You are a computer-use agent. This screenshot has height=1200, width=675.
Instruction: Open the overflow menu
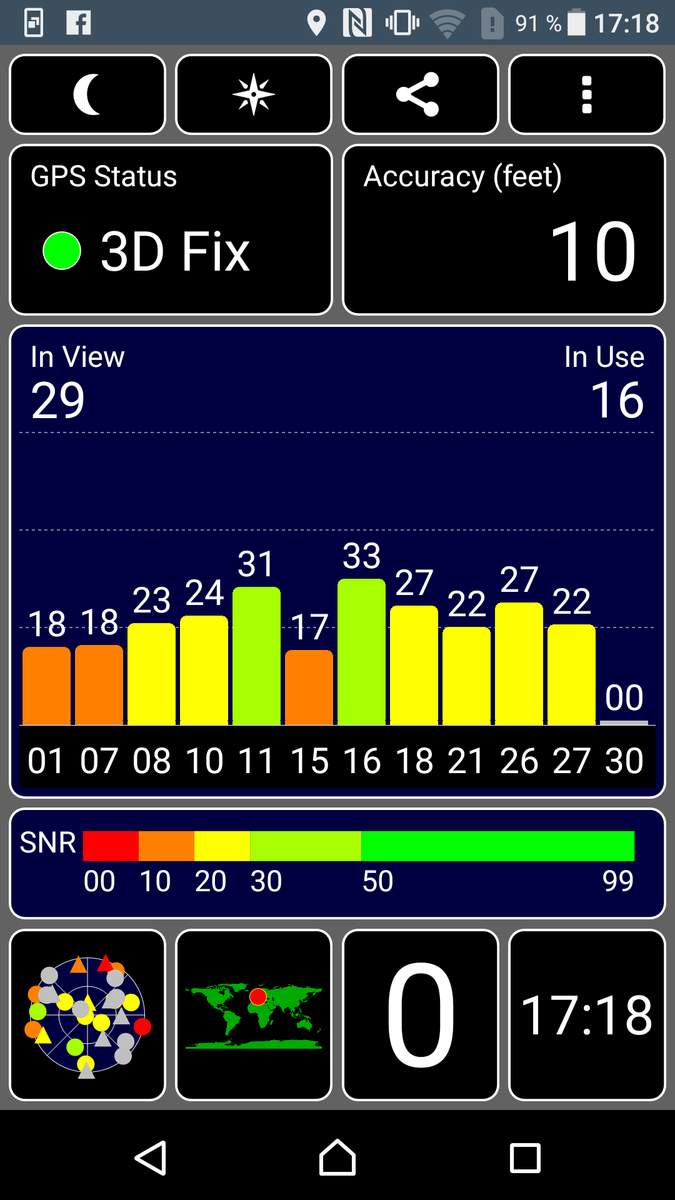(x=587, y=95)
